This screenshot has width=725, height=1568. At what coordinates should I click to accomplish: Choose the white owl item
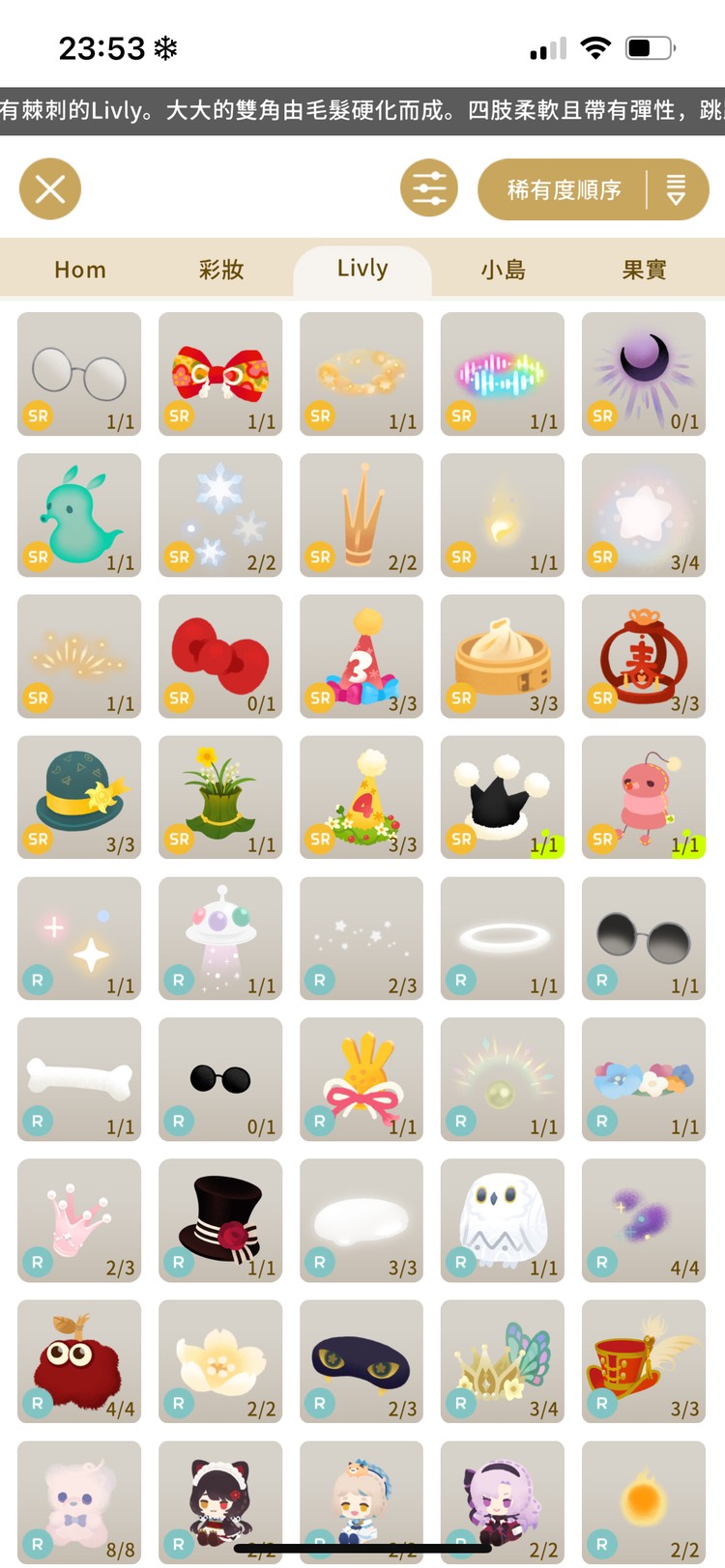503,1220
